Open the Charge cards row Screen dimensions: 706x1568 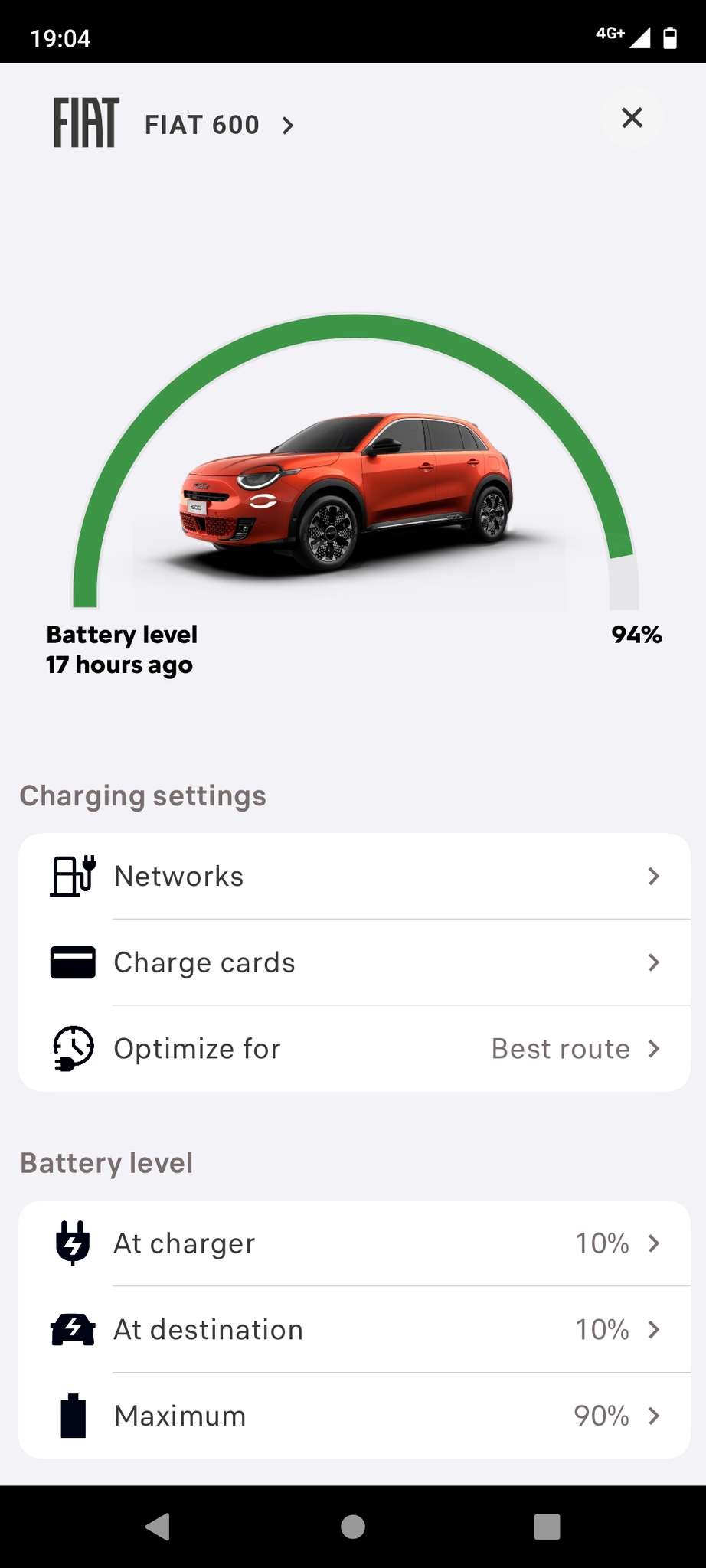coord(354,962)
